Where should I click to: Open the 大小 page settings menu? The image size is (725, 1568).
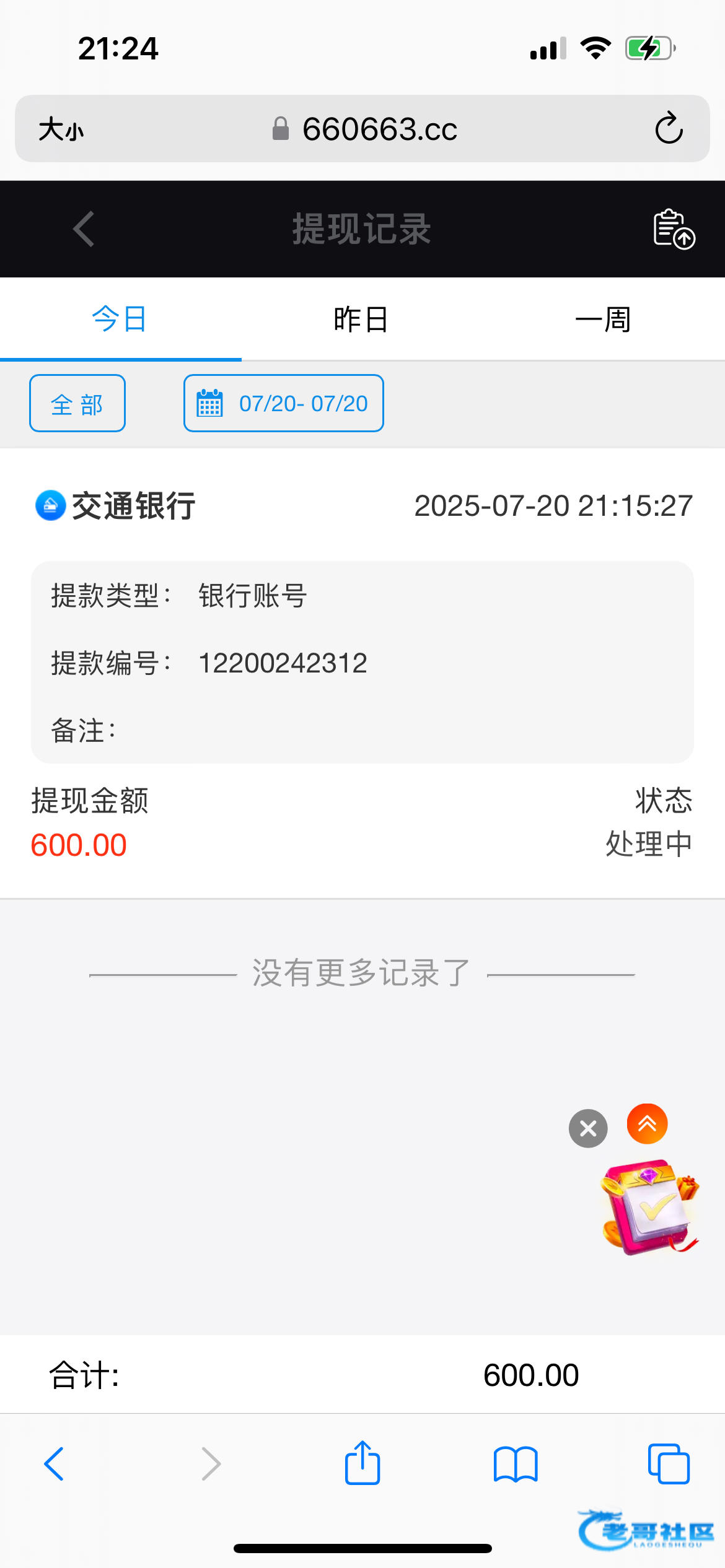[x=61, y=129]
